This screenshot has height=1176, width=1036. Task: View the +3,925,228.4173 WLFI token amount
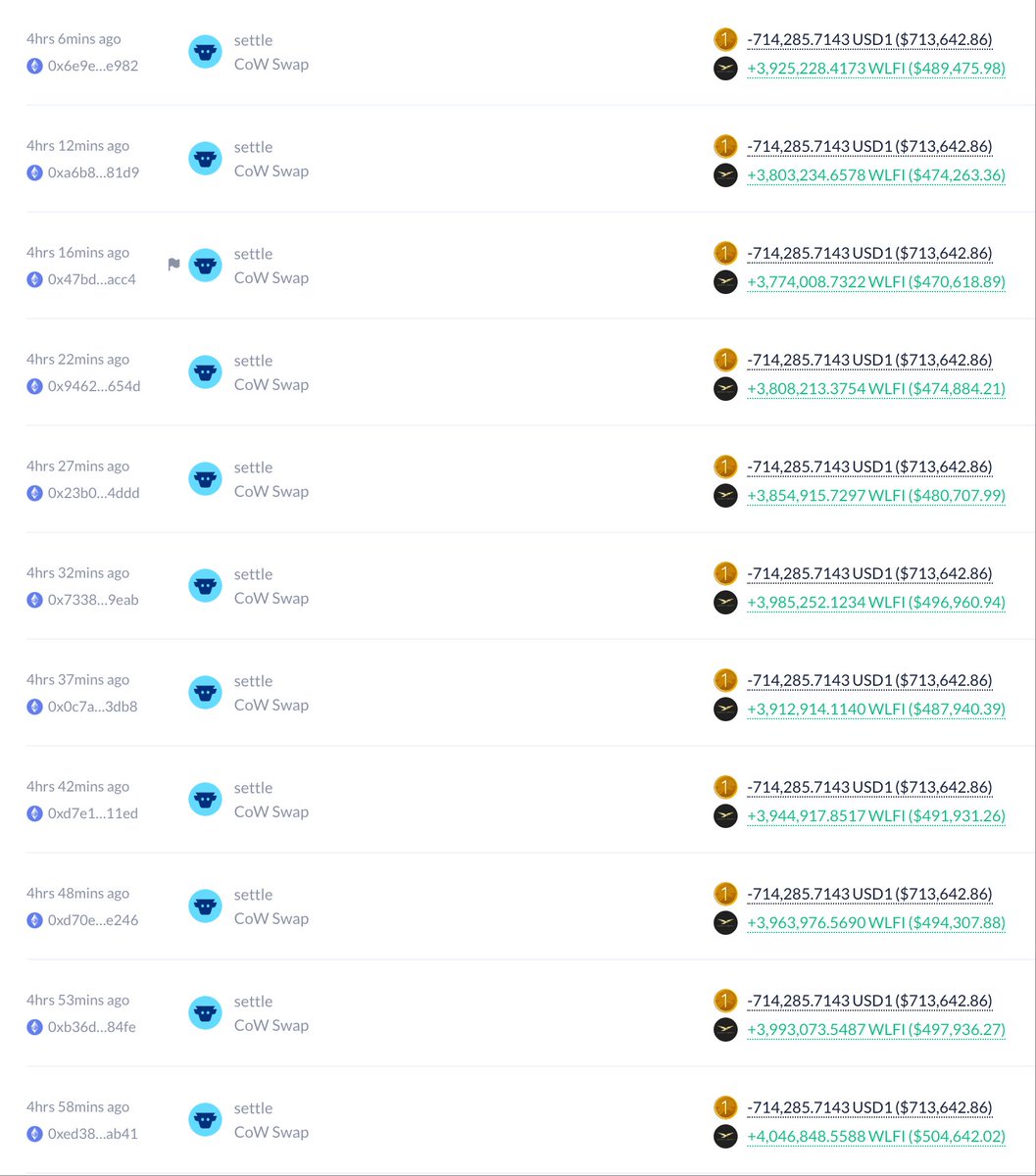[875, 70]
